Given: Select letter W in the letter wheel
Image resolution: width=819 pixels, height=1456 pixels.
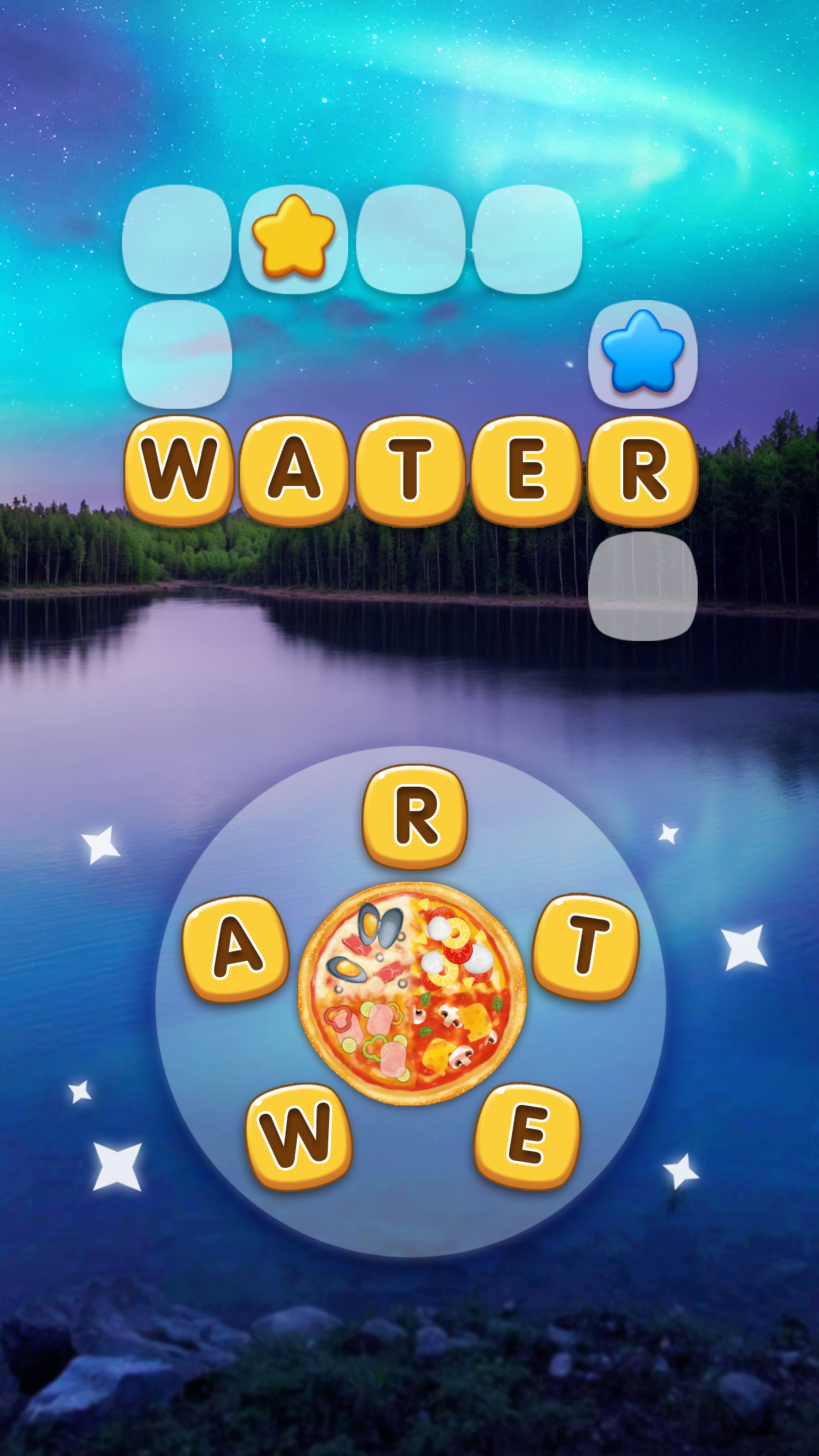Looking at the screenshot, I should click(x=299, y=1136).
